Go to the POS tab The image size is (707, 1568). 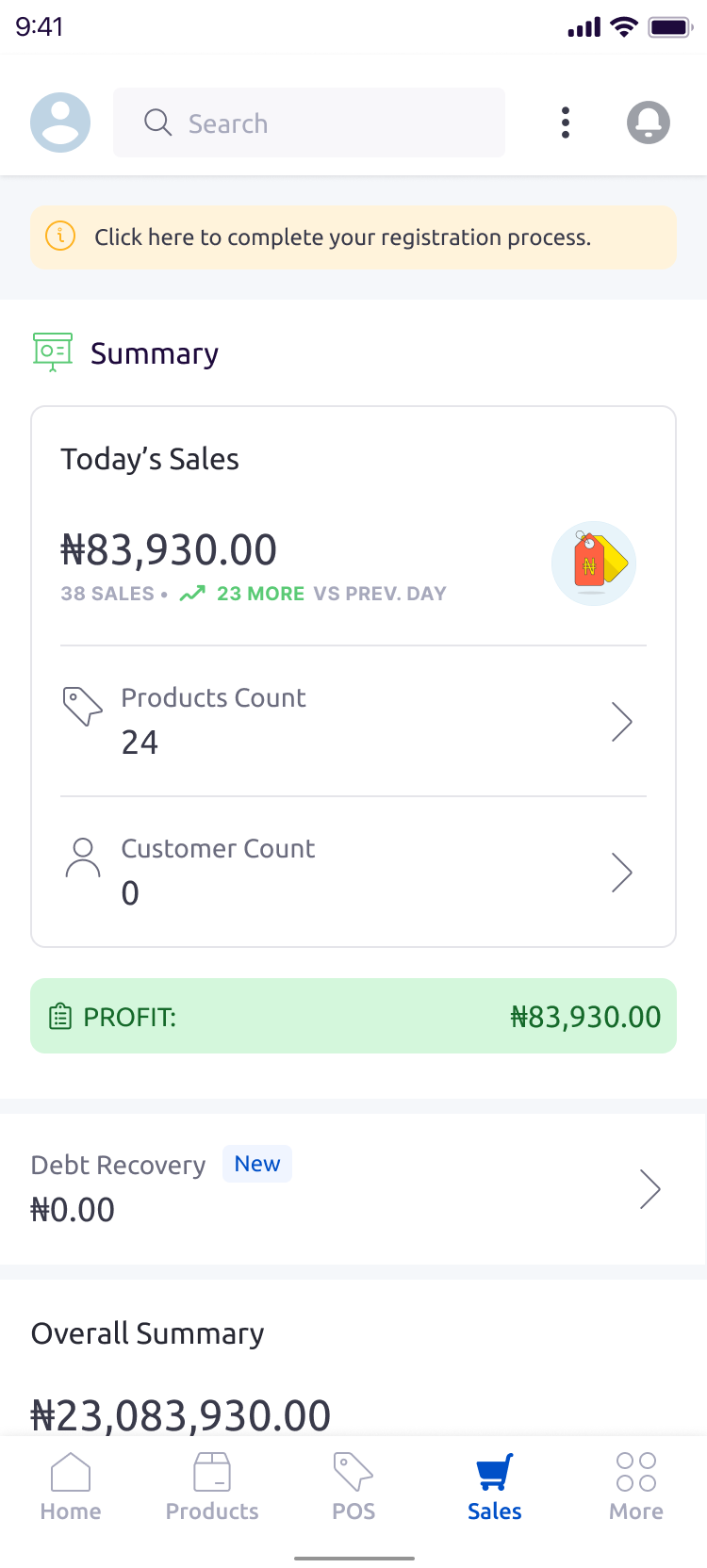[353, 1487]
